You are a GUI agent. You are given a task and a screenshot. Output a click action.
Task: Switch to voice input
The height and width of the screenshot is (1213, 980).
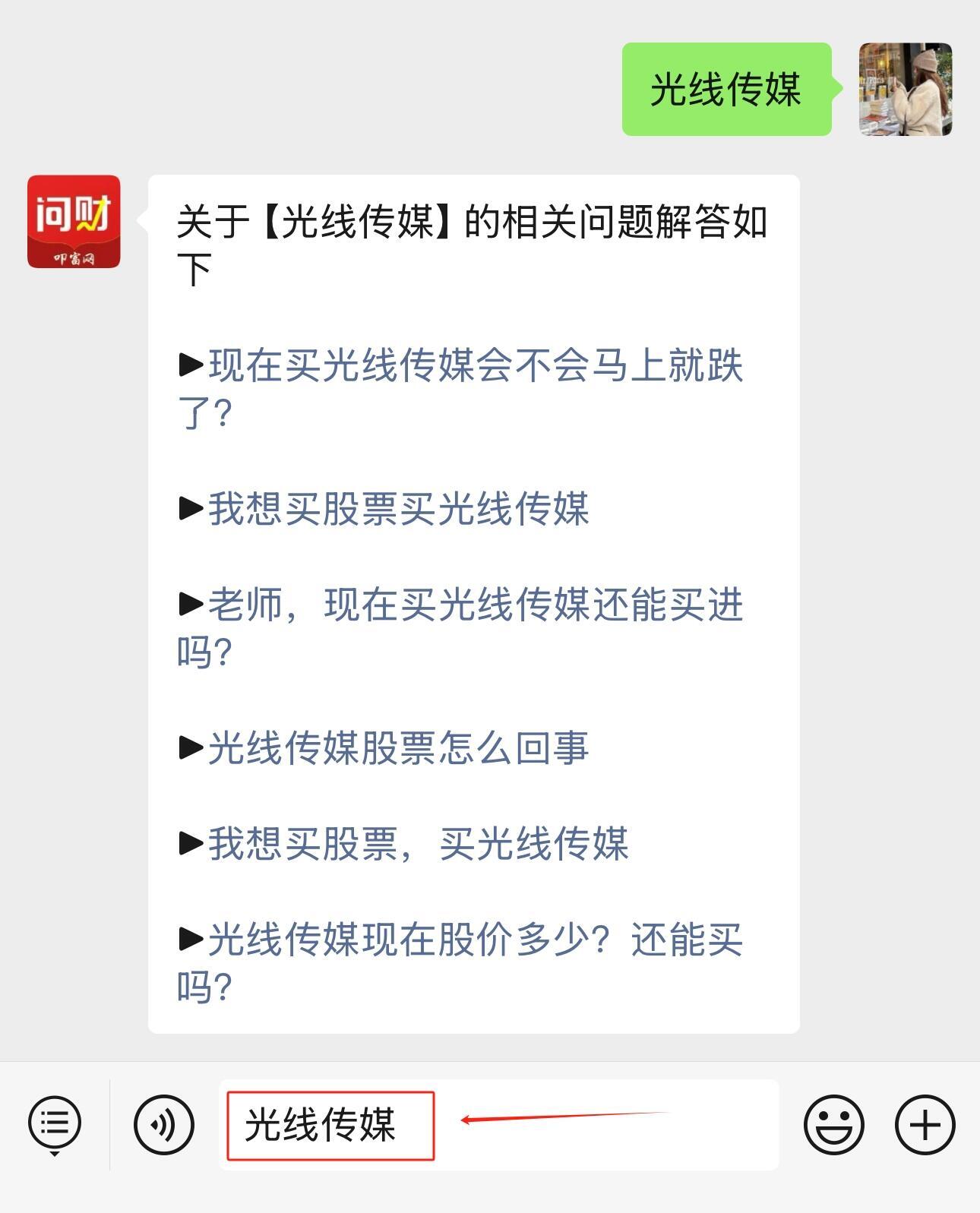coord(163,1125)
